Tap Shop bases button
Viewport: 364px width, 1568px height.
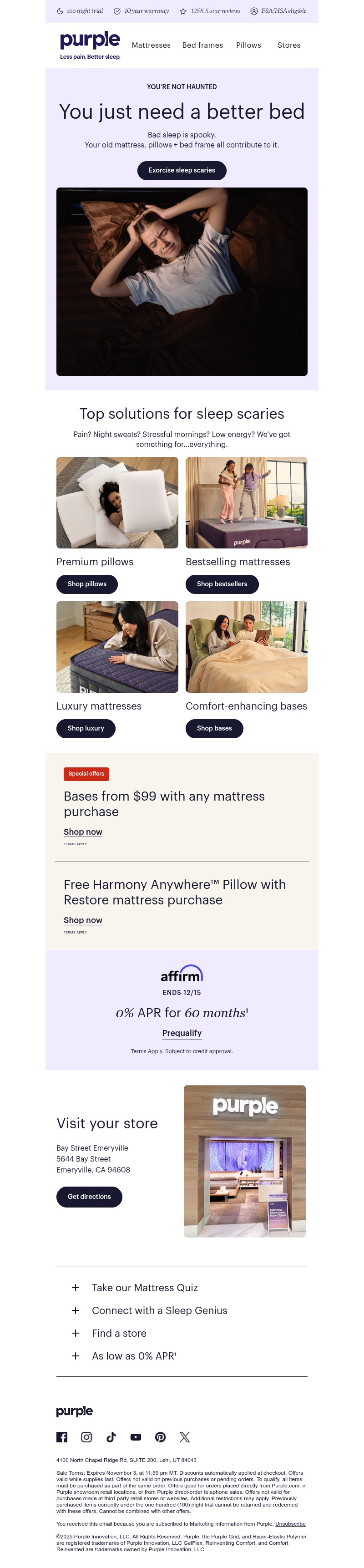[x=214, y=728]
